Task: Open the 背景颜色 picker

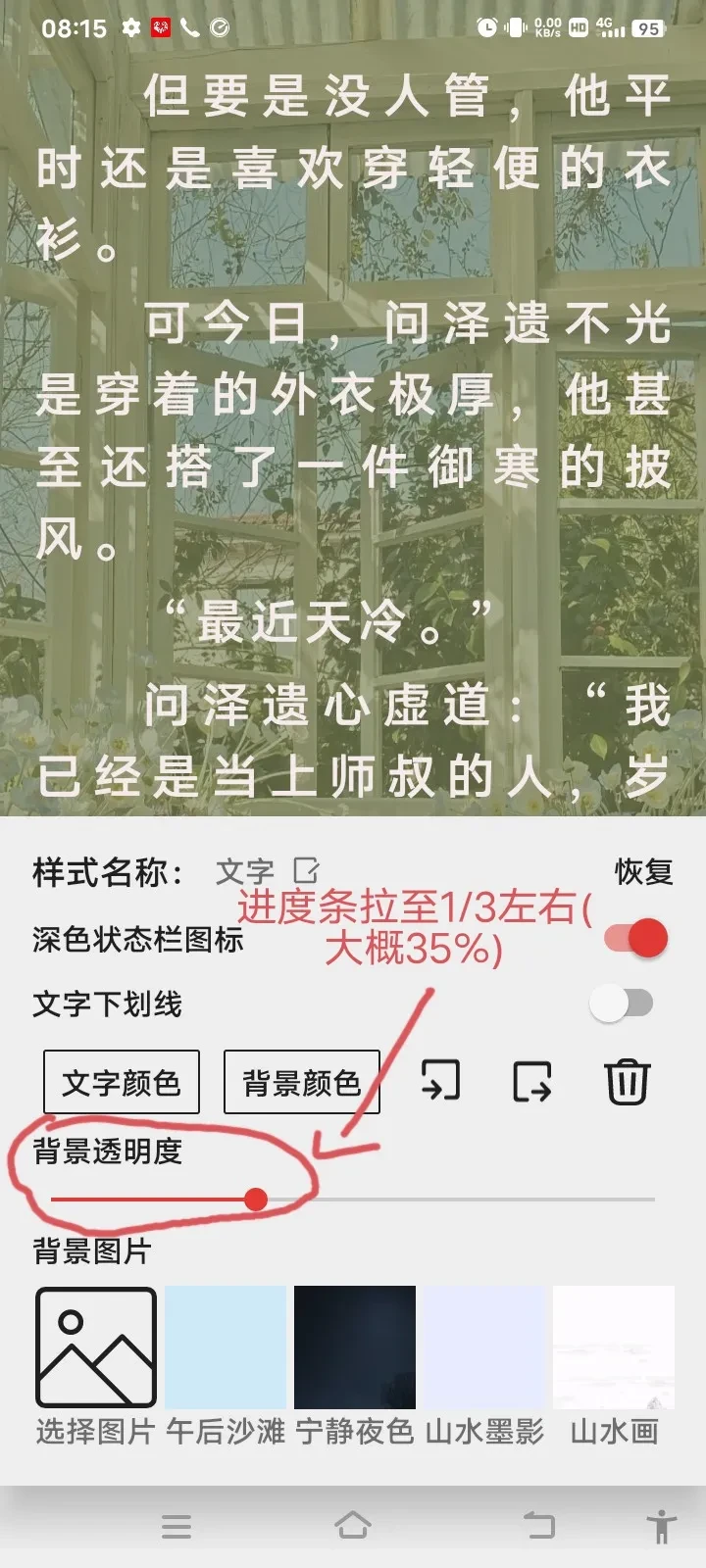Action: click(302, 1082)
